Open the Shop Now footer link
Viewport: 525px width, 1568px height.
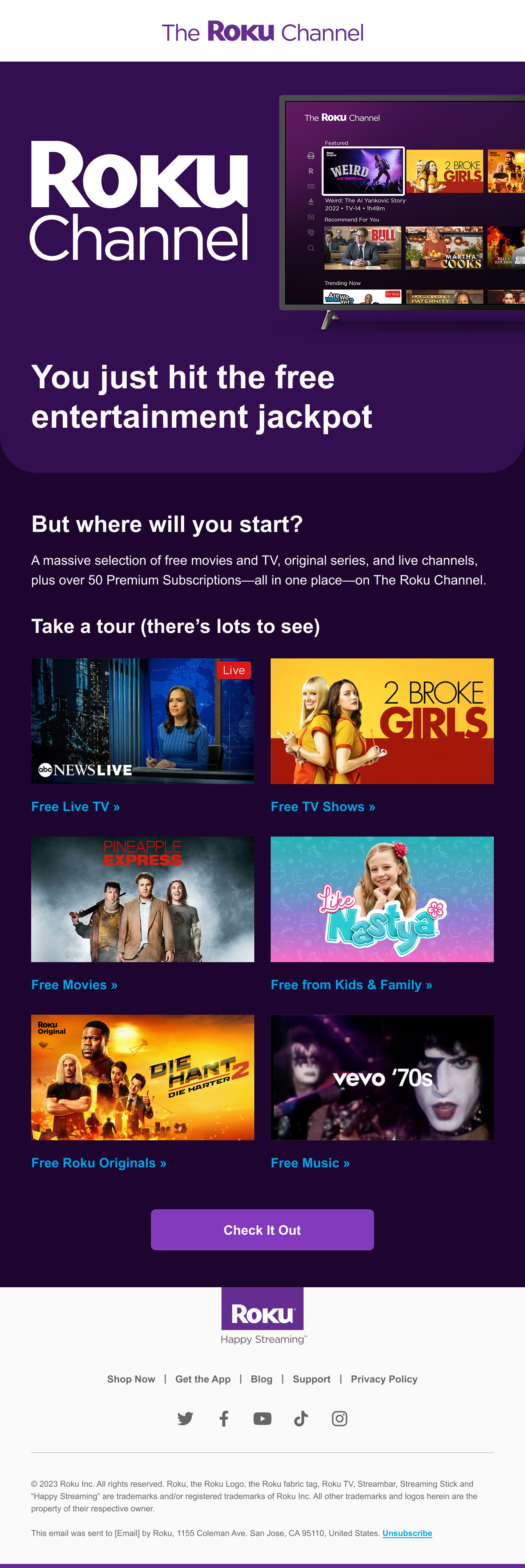click(x=131, y=1379)
